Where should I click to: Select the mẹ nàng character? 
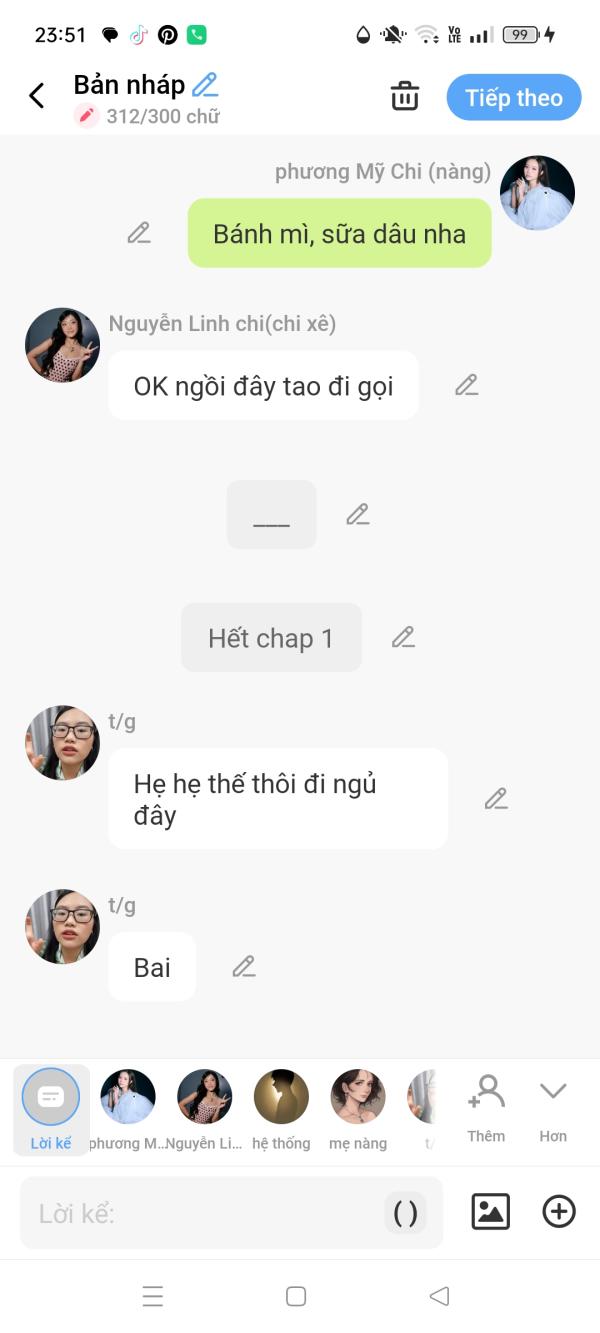click(x=358, y=1108)
